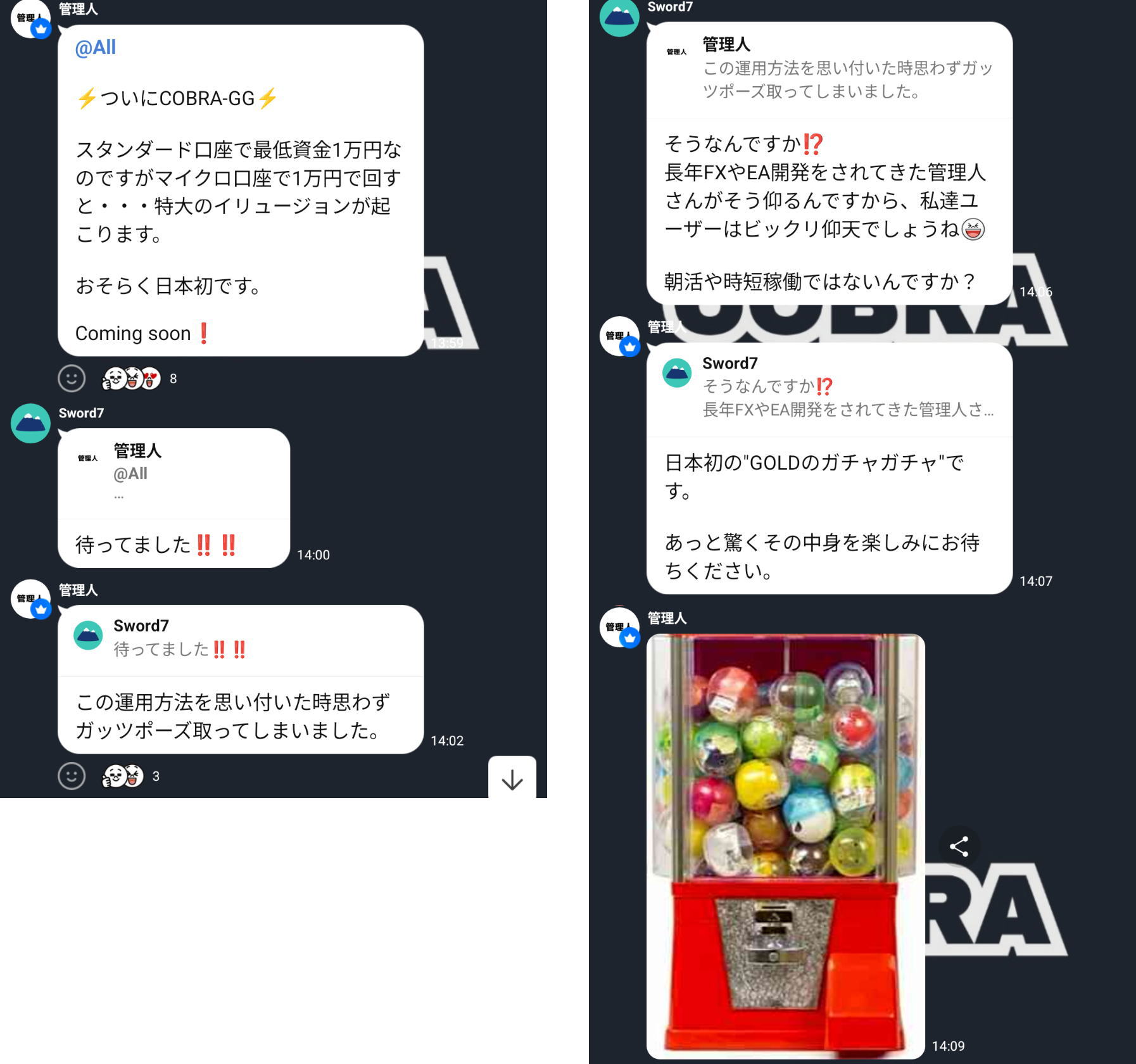Screen dimensions: 1136x1064
Task: Jump to latest messages with down arrow
Action: pyautogui.click(x=512, y=780)
